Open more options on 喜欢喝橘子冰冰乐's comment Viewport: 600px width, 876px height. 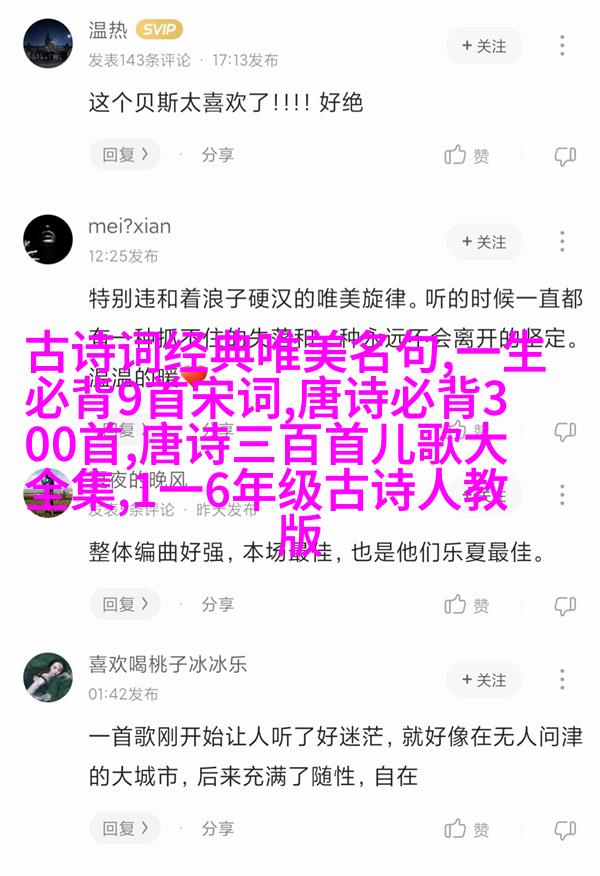click(563, 680)
